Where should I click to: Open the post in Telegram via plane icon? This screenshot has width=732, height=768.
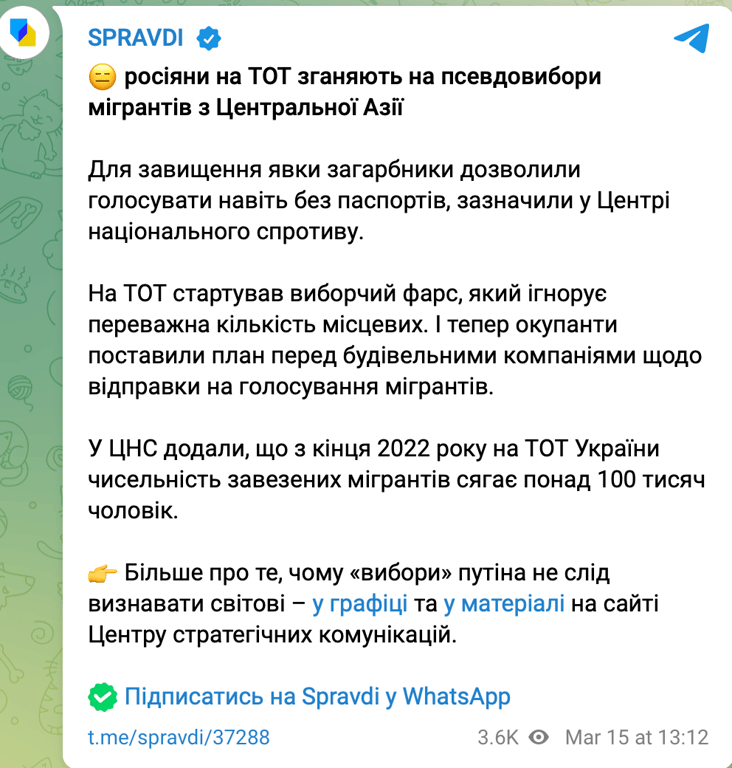[x=691, y=38]
